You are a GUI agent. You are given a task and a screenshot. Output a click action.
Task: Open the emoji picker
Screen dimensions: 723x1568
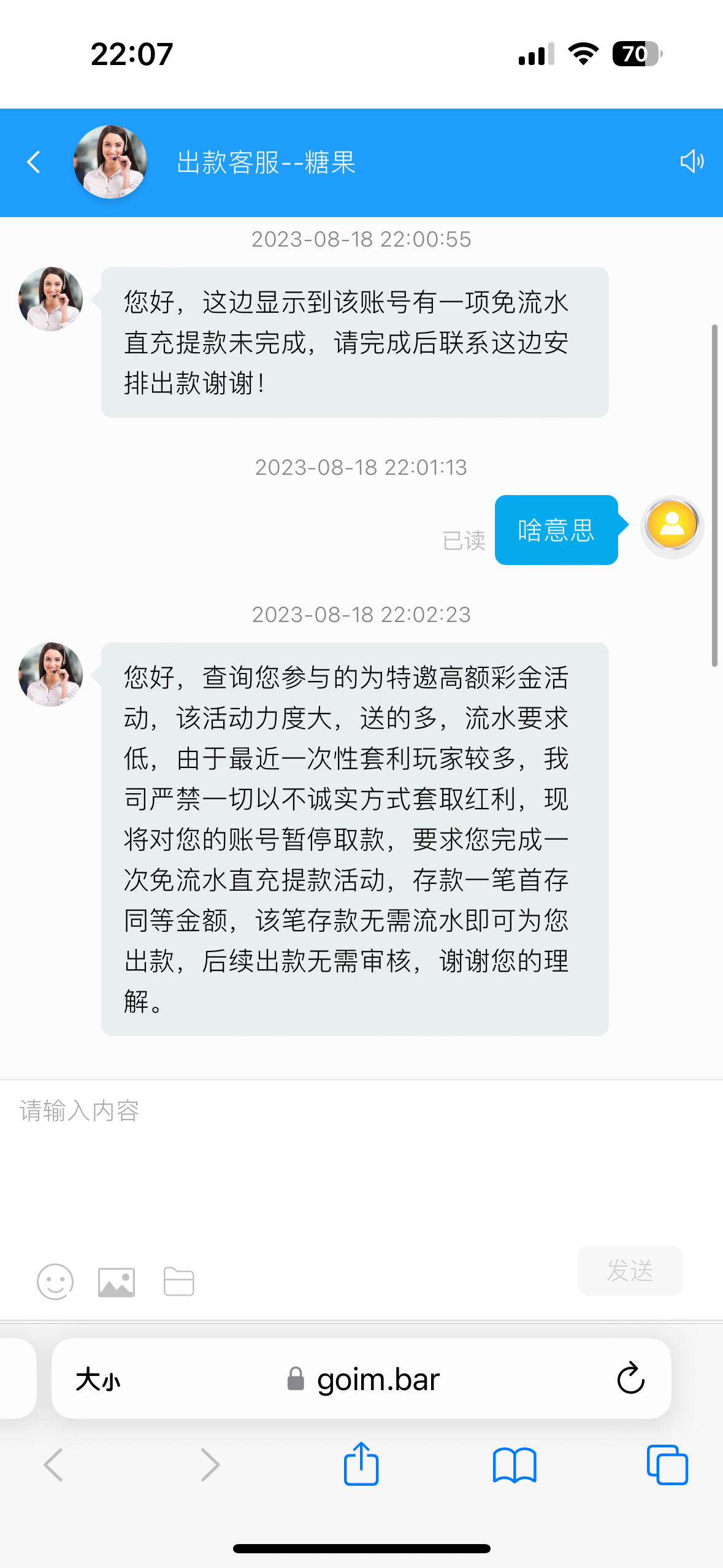click(x=55, y=1282)
